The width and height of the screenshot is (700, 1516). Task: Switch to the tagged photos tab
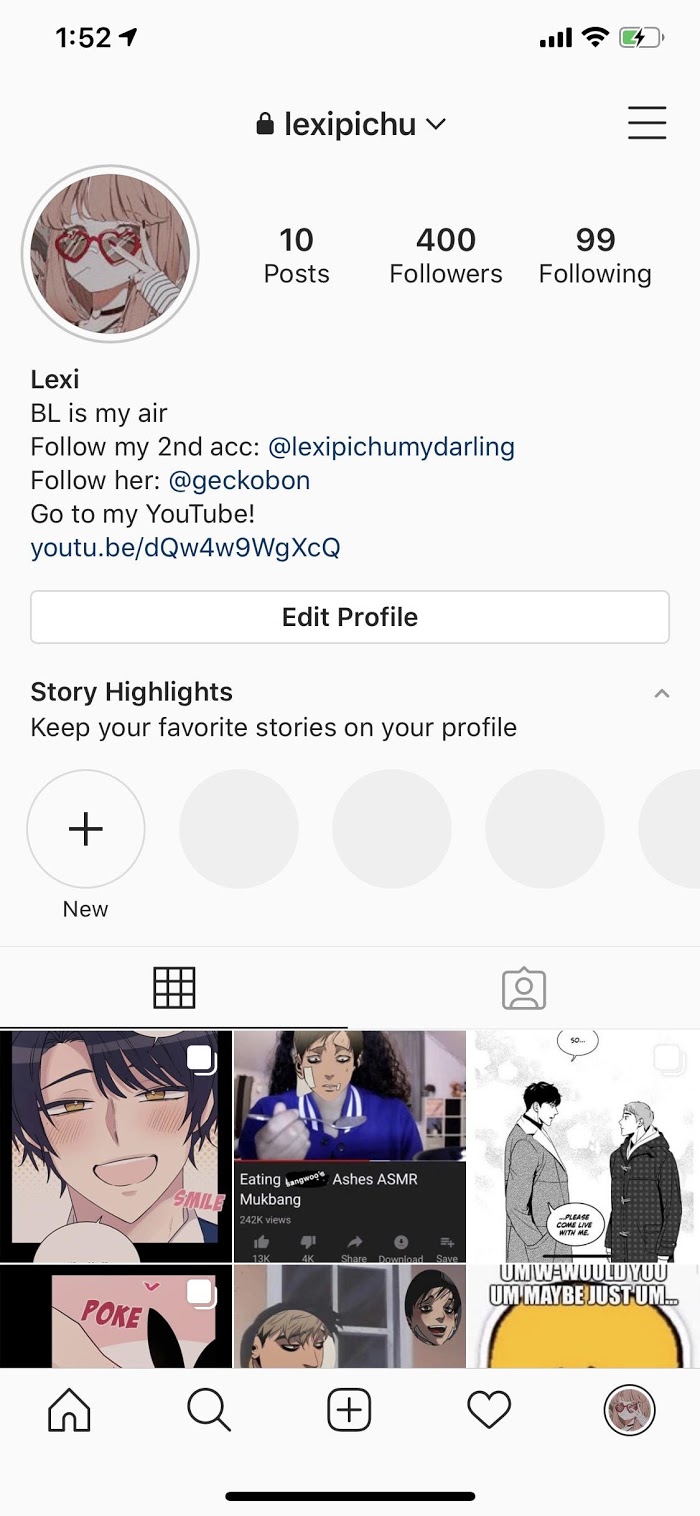tap(524, 988)
